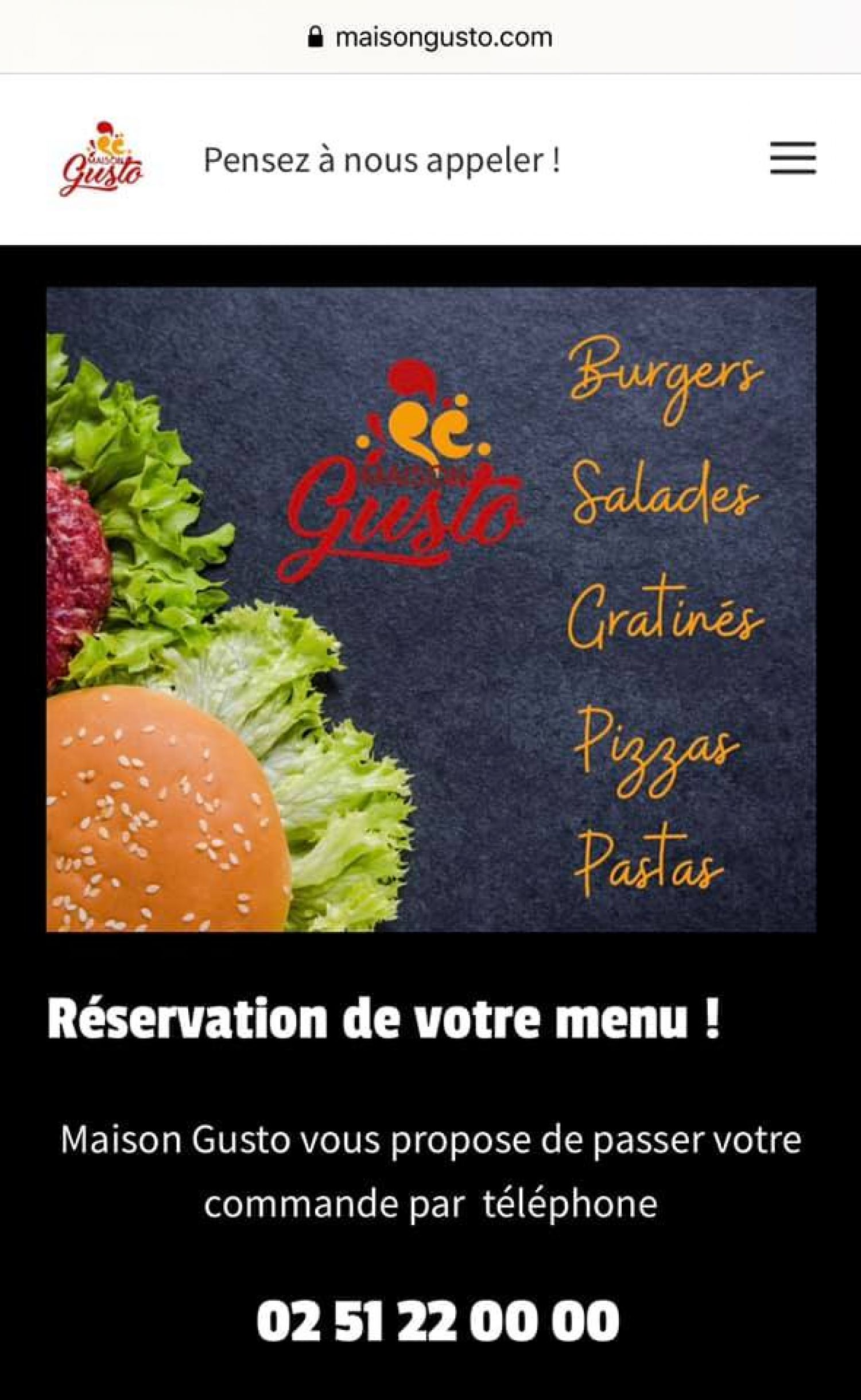The width and height of the screenshot is (861, 1400).
Task: Tap the Maison Gusto logo in header
Action: (x=102, y=159)
